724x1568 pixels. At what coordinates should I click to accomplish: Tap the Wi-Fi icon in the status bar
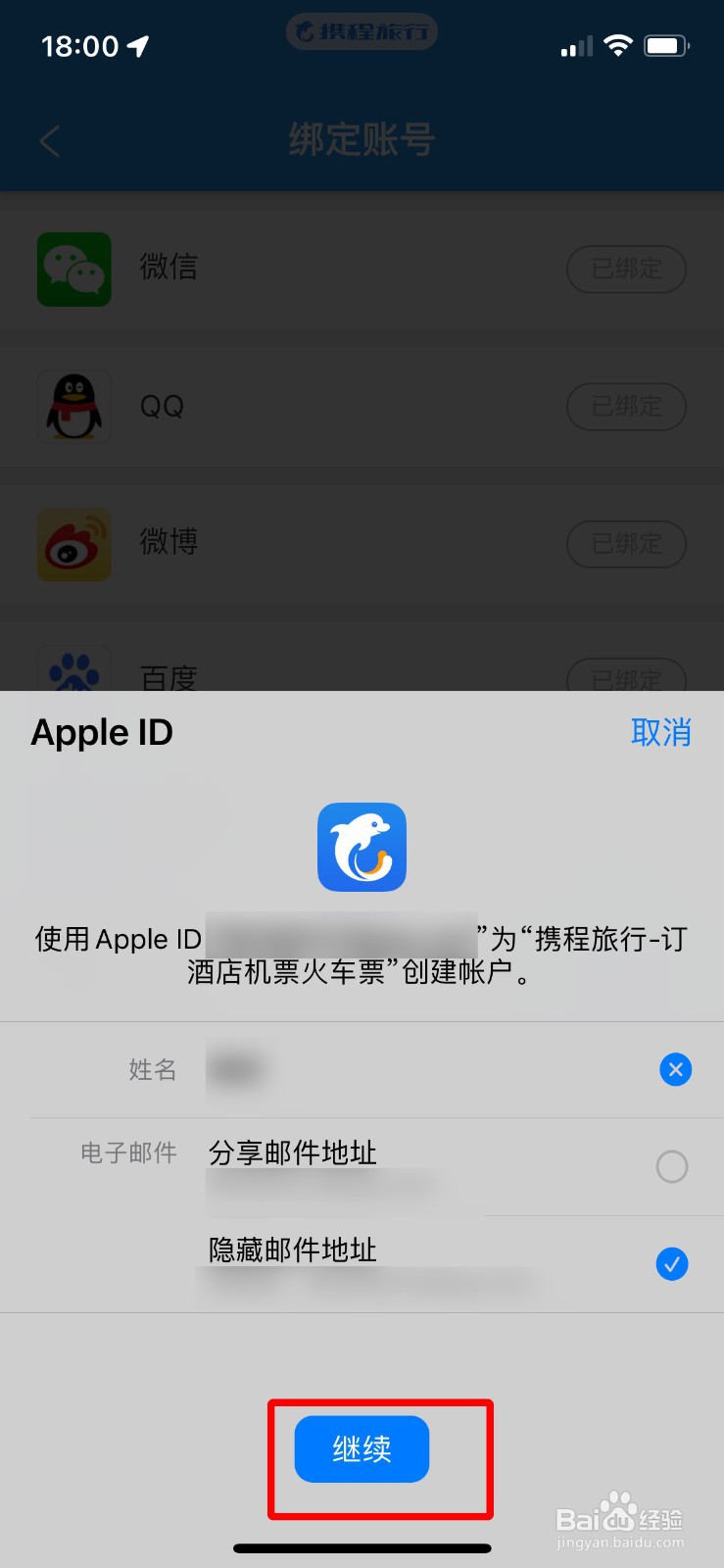pos(618,45)
